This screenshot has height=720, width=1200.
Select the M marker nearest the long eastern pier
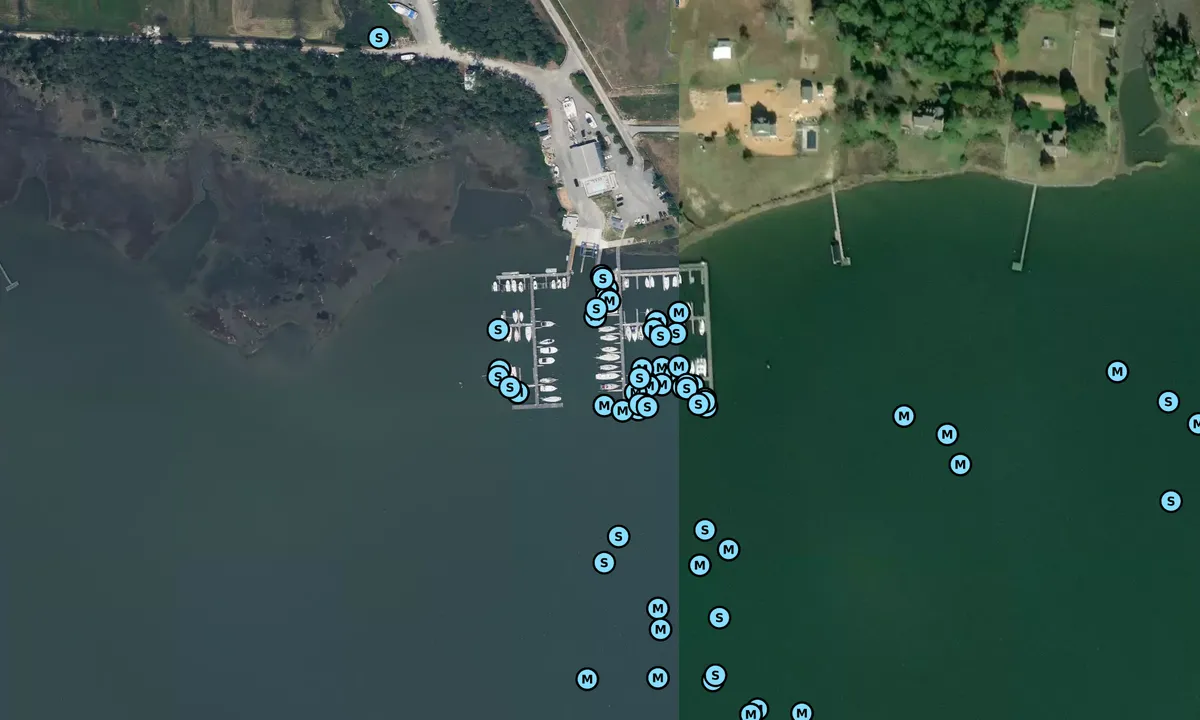coord(1117,372)
